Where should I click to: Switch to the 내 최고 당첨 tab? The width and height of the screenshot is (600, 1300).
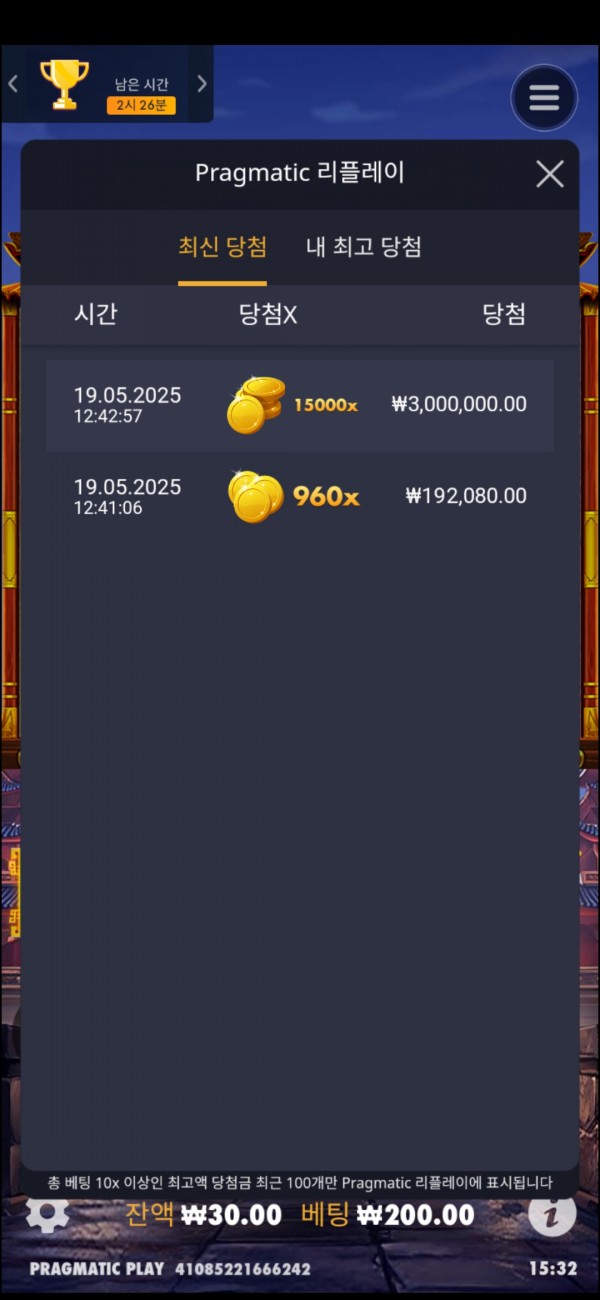363,247
